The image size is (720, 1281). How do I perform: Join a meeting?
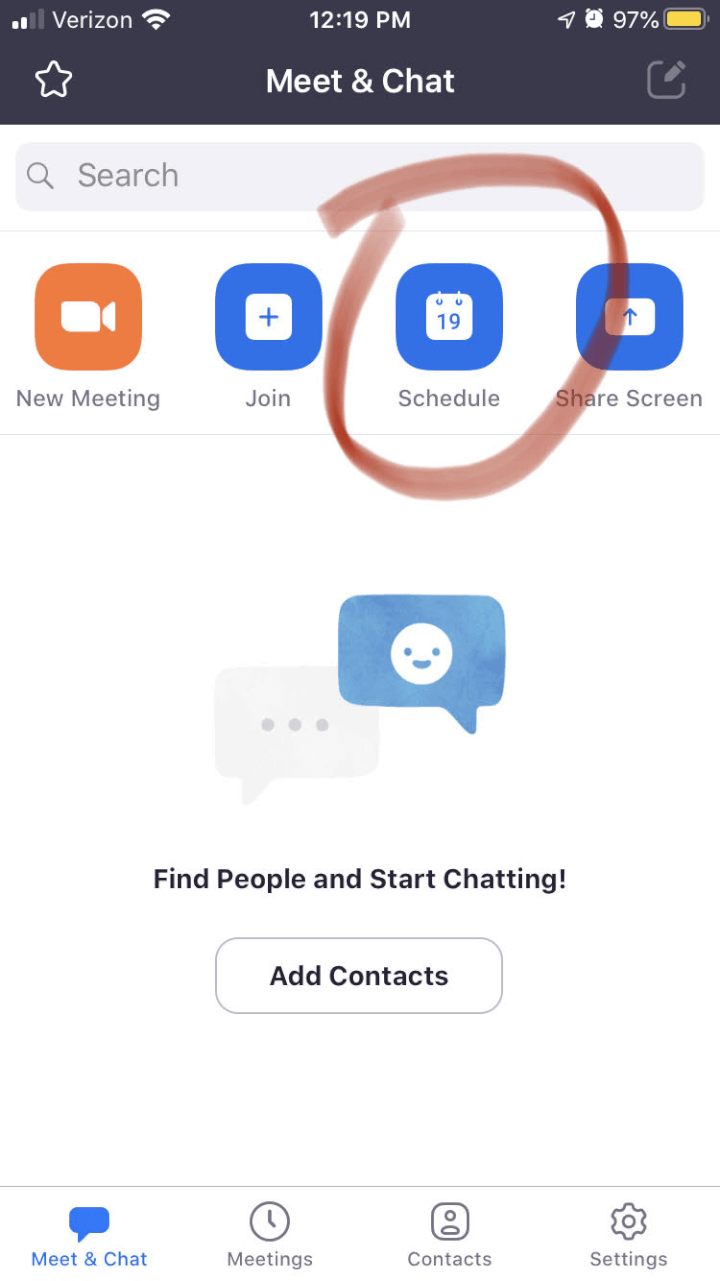click(268, 317)
